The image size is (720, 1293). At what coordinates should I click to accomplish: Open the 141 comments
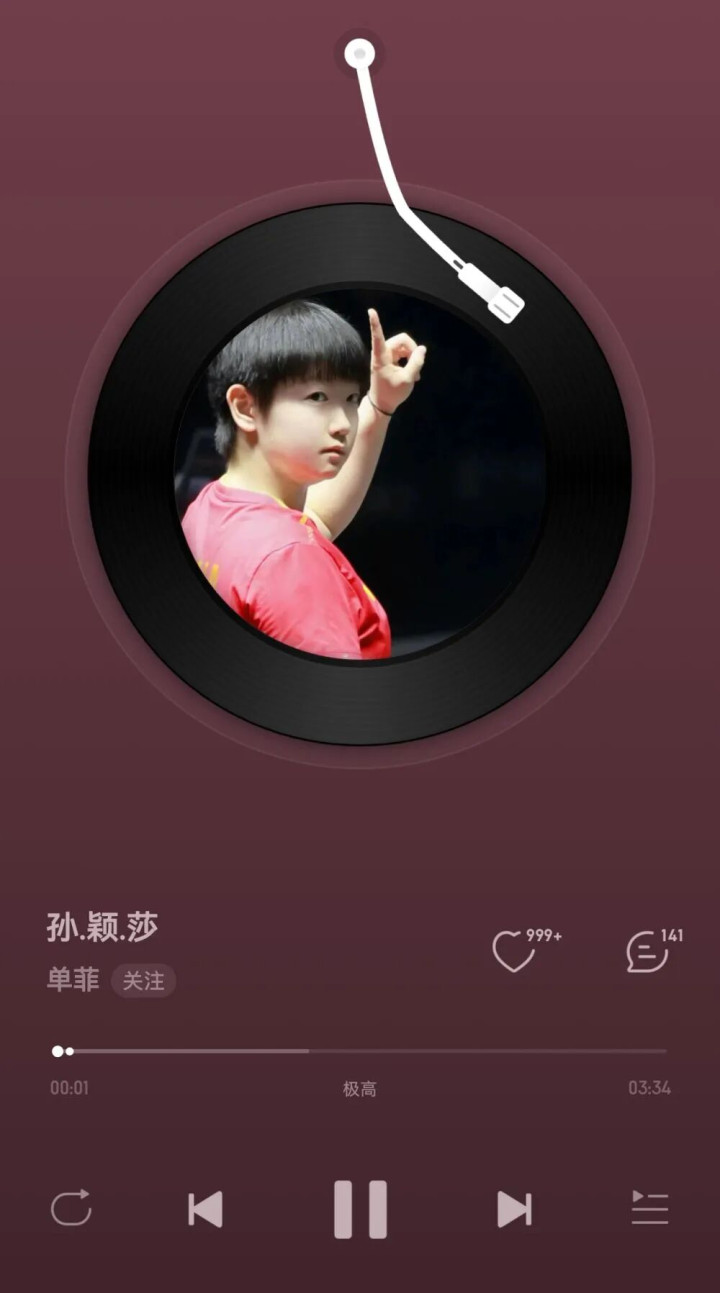647,951
